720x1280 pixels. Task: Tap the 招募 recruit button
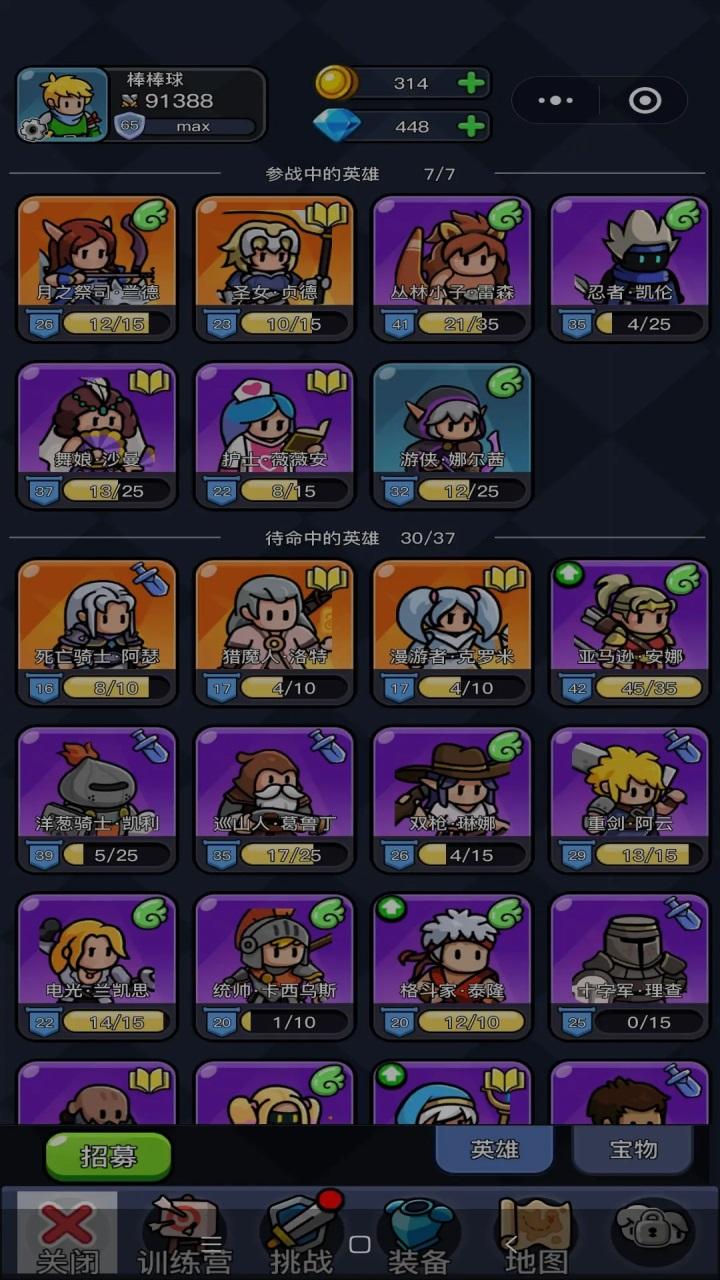coord(108,1157)
